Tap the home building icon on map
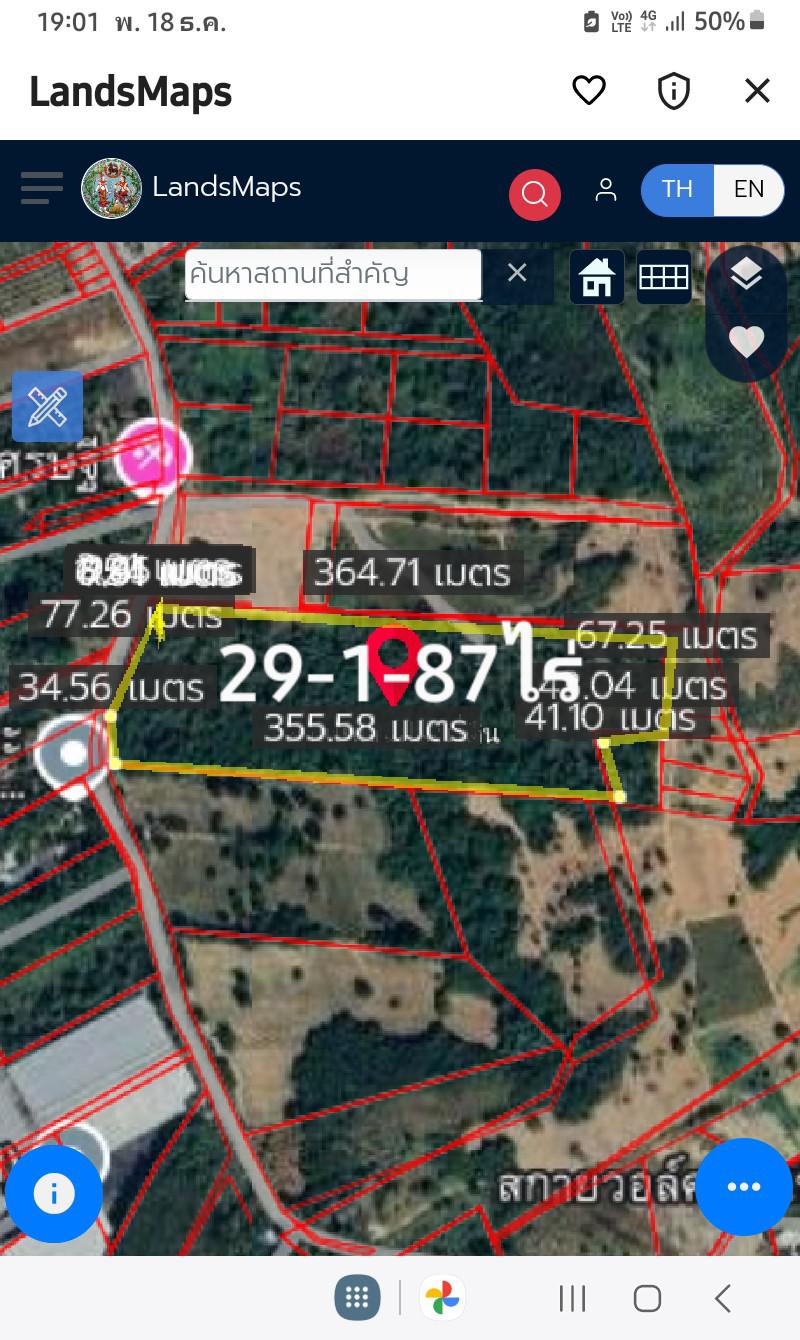This screenshot has width=800, height=1340. pos(597,277)
